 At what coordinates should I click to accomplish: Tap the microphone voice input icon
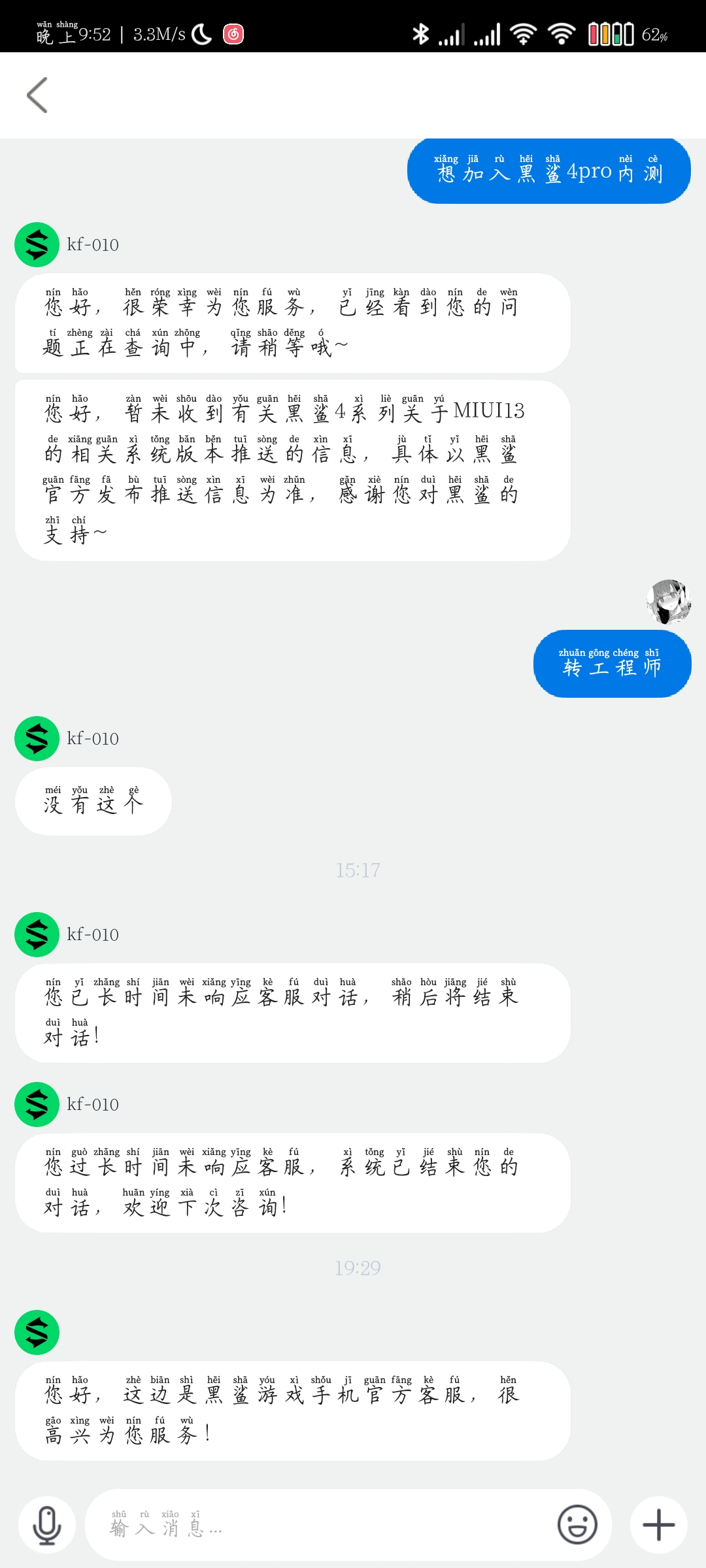pyautogui.click(x=47, y=1525)
